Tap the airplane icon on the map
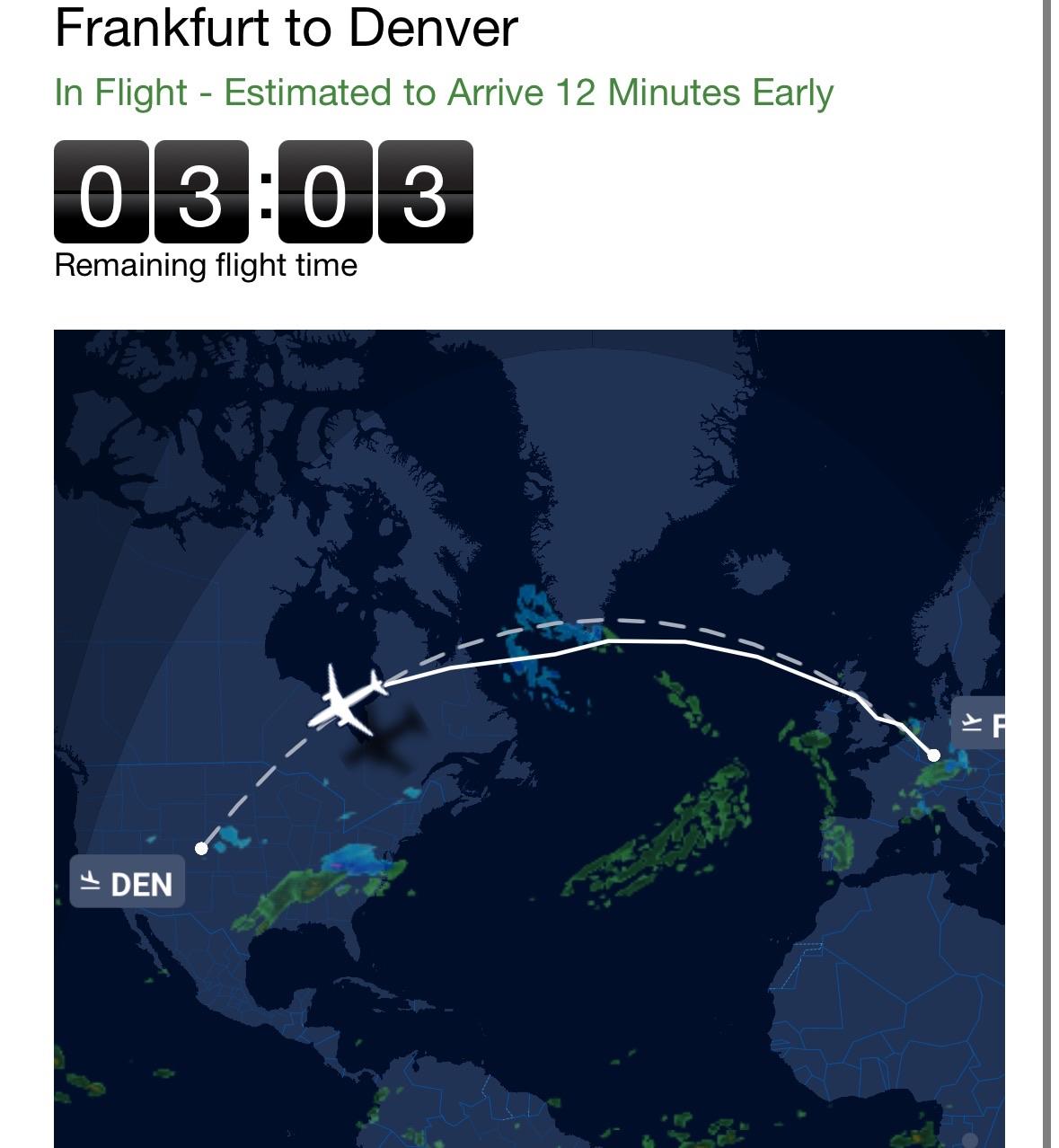The height and width of the screenshot is (1148, 1059). (x=347, y=698)
